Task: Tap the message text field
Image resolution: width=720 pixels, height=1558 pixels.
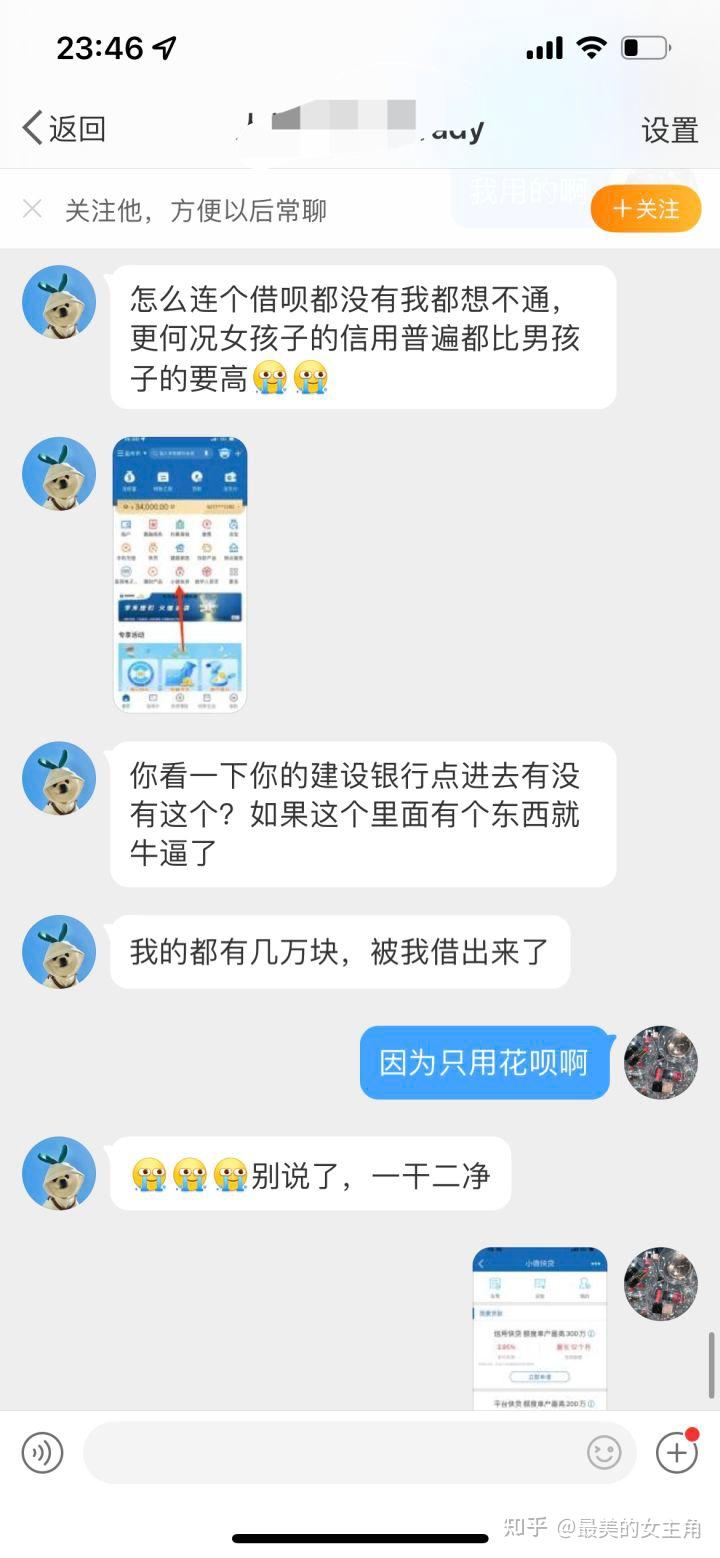Action: 330,1452
